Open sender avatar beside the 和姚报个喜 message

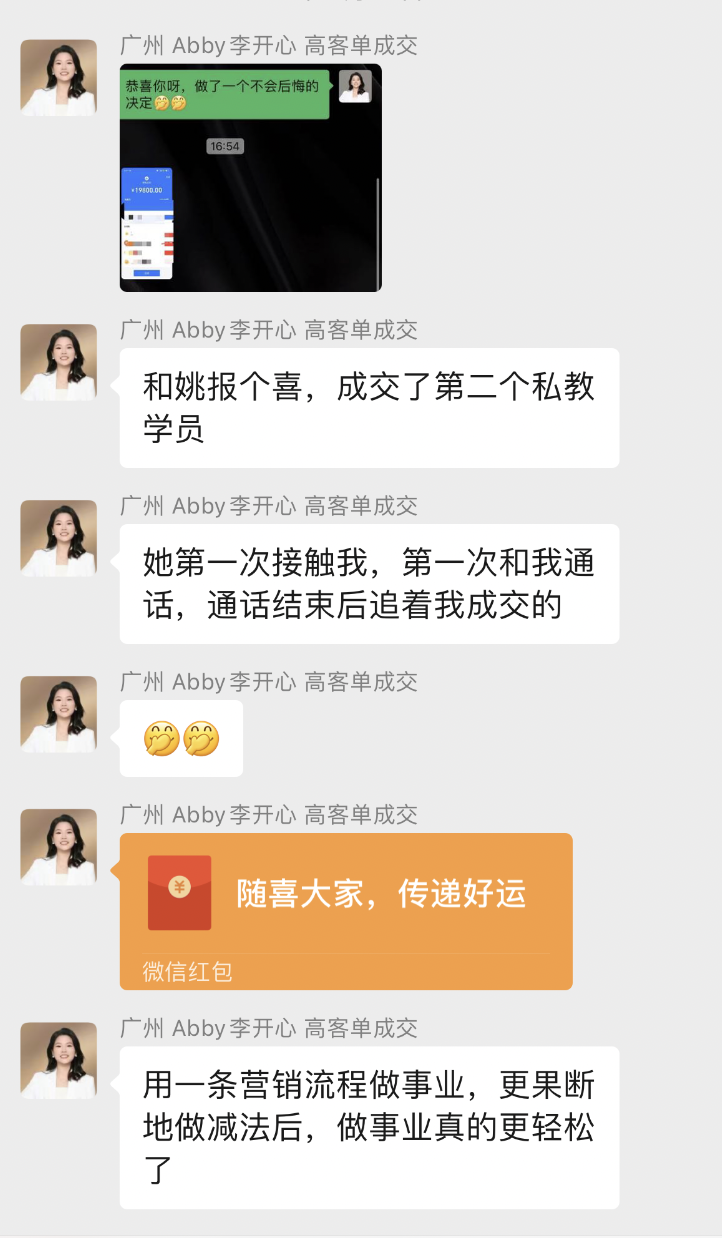pyautogui.click(x=59, y=362)
